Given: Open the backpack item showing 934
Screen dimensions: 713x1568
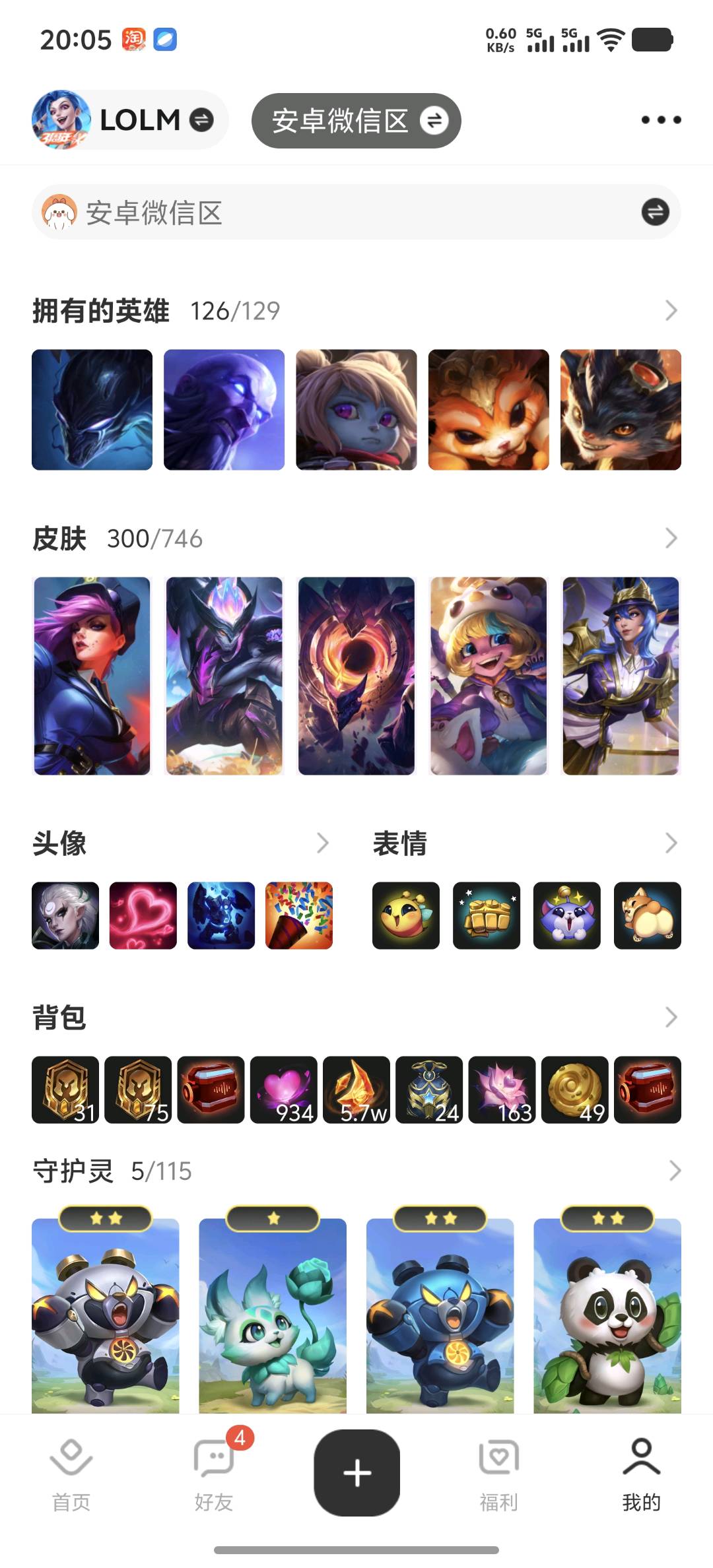Looking at the screenshot, I should [x=284, y=1090].
